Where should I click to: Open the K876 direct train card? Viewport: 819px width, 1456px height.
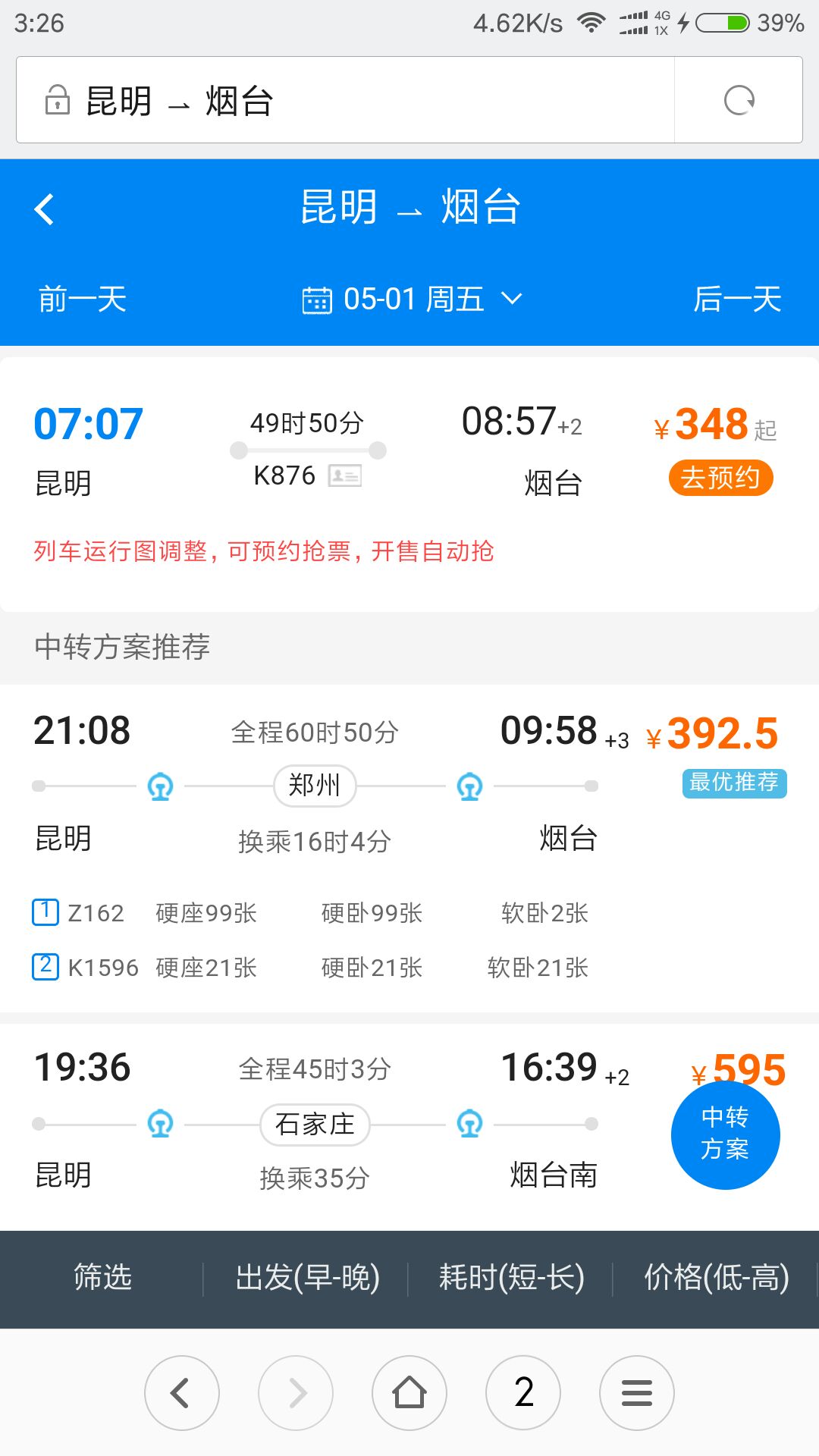[x=341, y=455]
